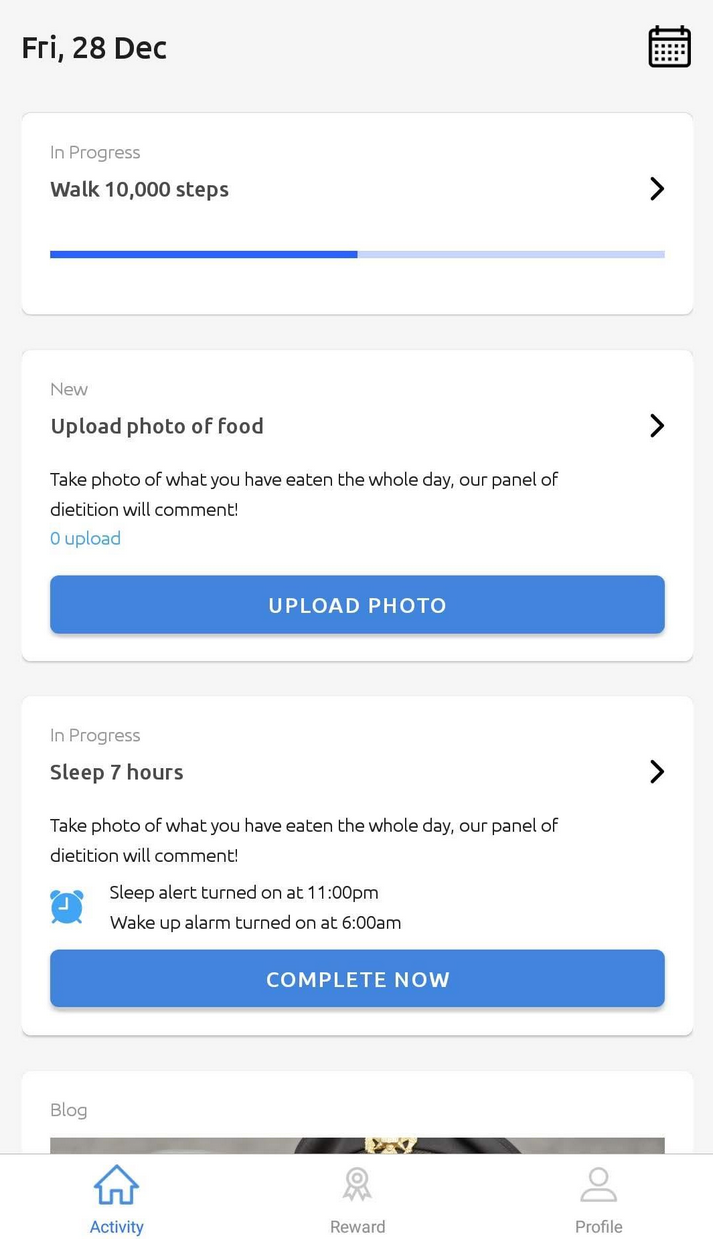Open the Blog card image
Viewport: 713px width, 1239px height.
tap(357, 1145)
